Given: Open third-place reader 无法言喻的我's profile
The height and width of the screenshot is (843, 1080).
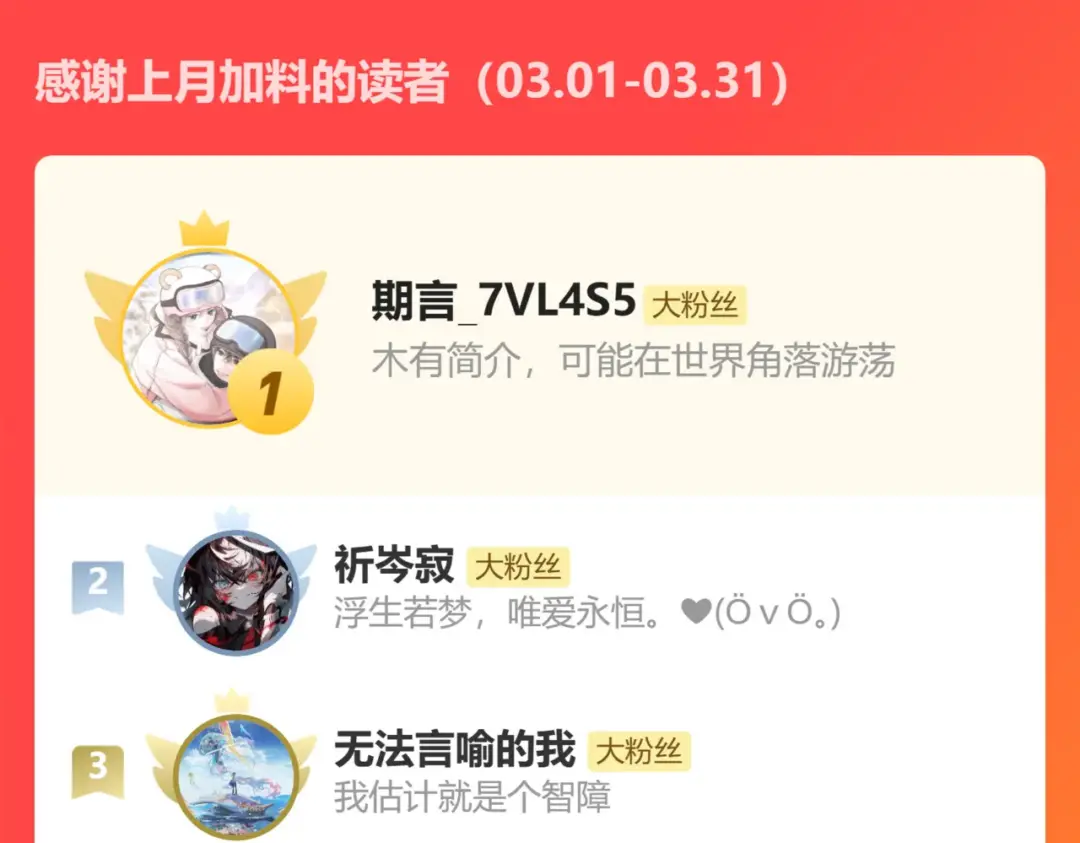Looking at the screenshot, I should 455,750.
